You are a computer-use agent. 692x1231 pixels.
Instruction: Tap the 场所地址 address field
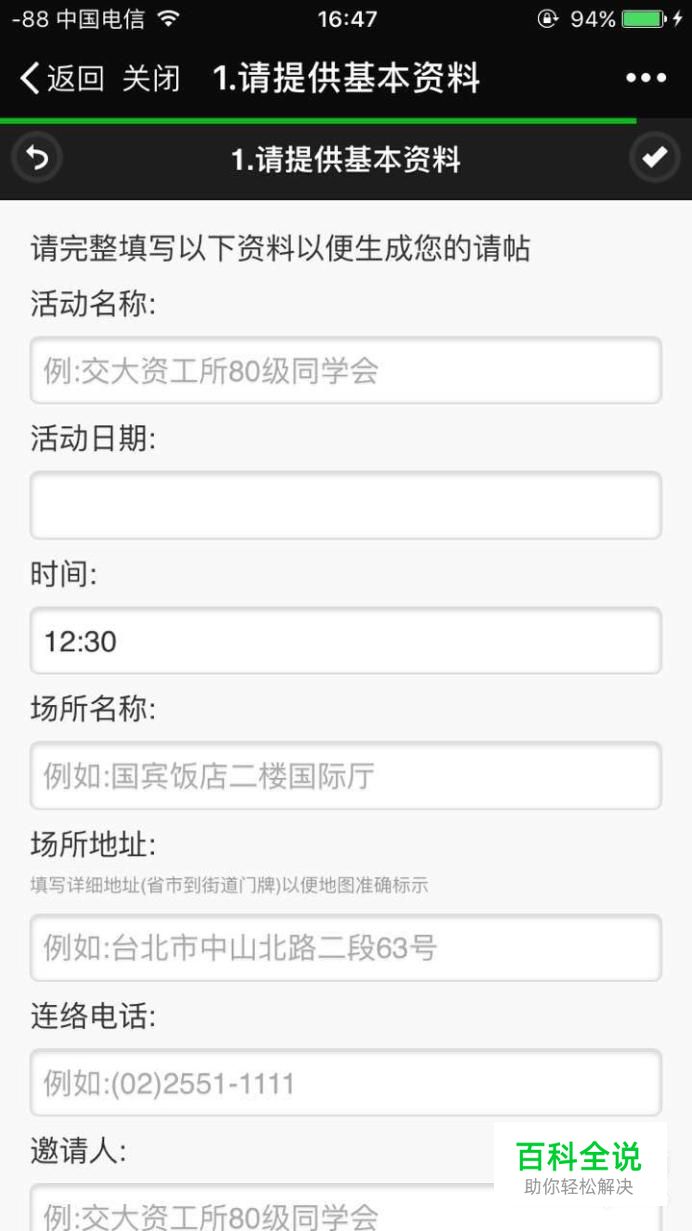click(x=346, y=948)
